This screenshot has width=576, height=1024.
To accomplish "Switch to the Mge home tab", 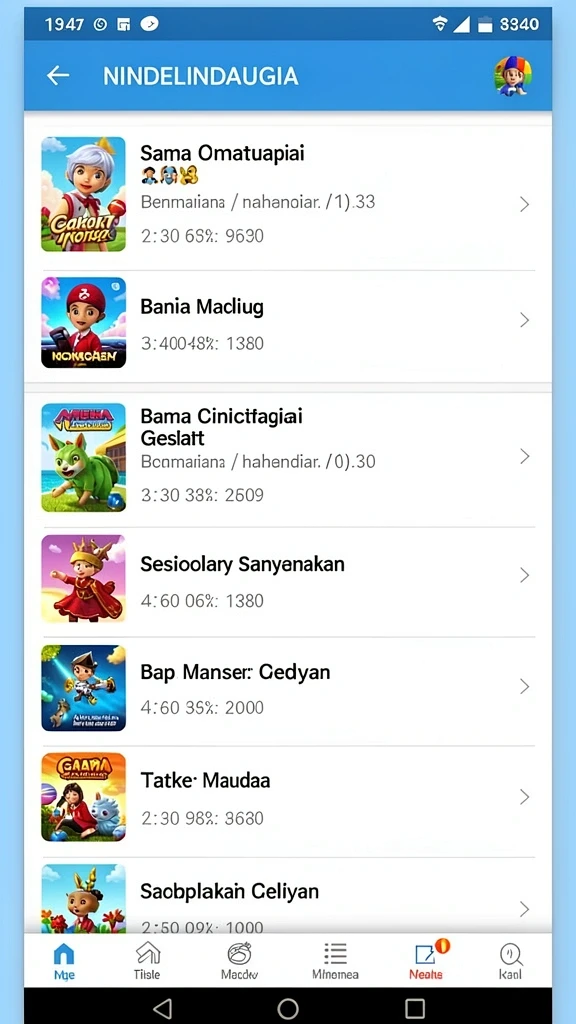I will pyautogui.click(x=64, y=961).
